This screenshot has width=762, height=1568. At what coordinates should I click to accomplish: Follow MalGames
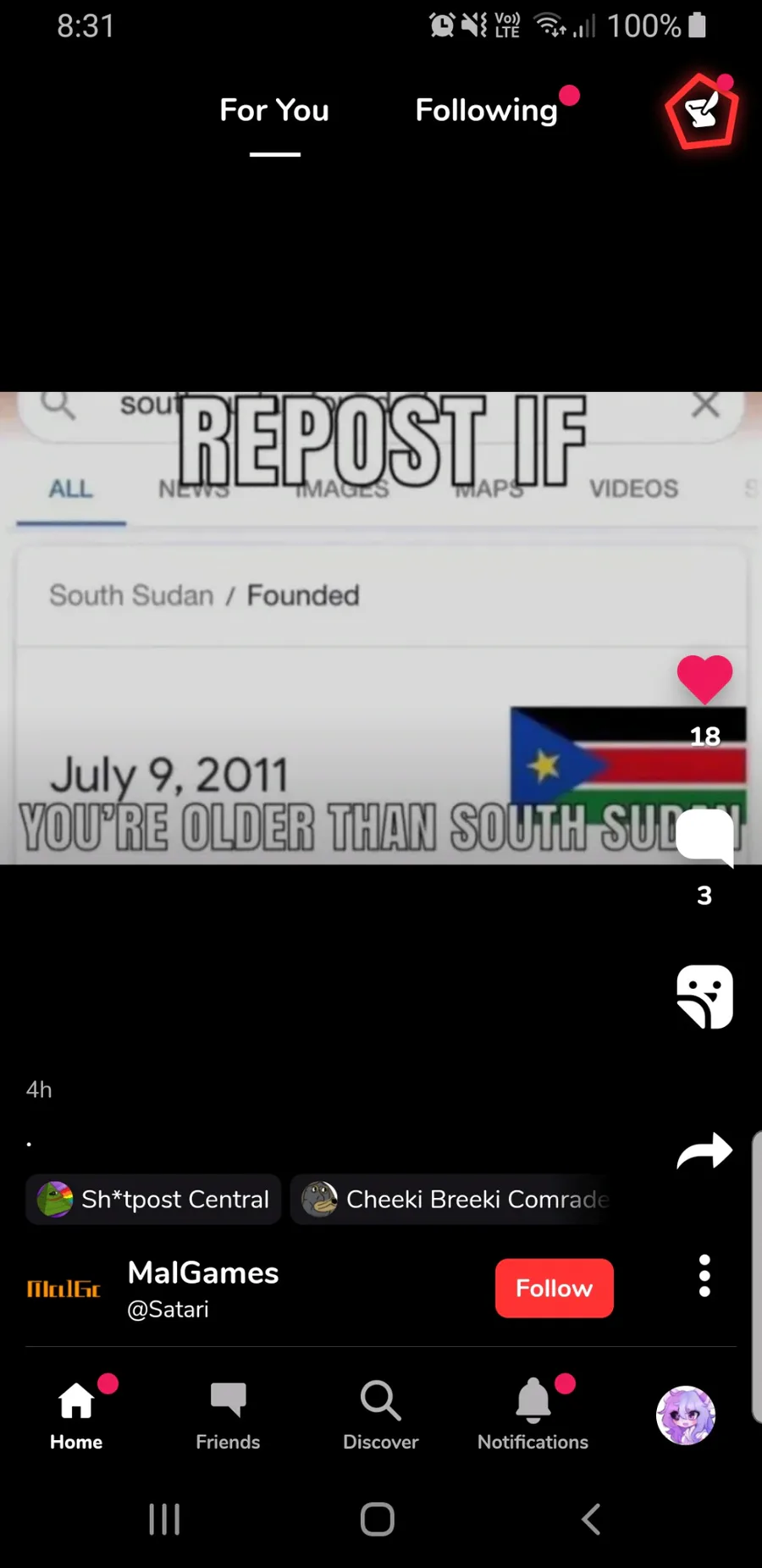tap(554, 1288)
